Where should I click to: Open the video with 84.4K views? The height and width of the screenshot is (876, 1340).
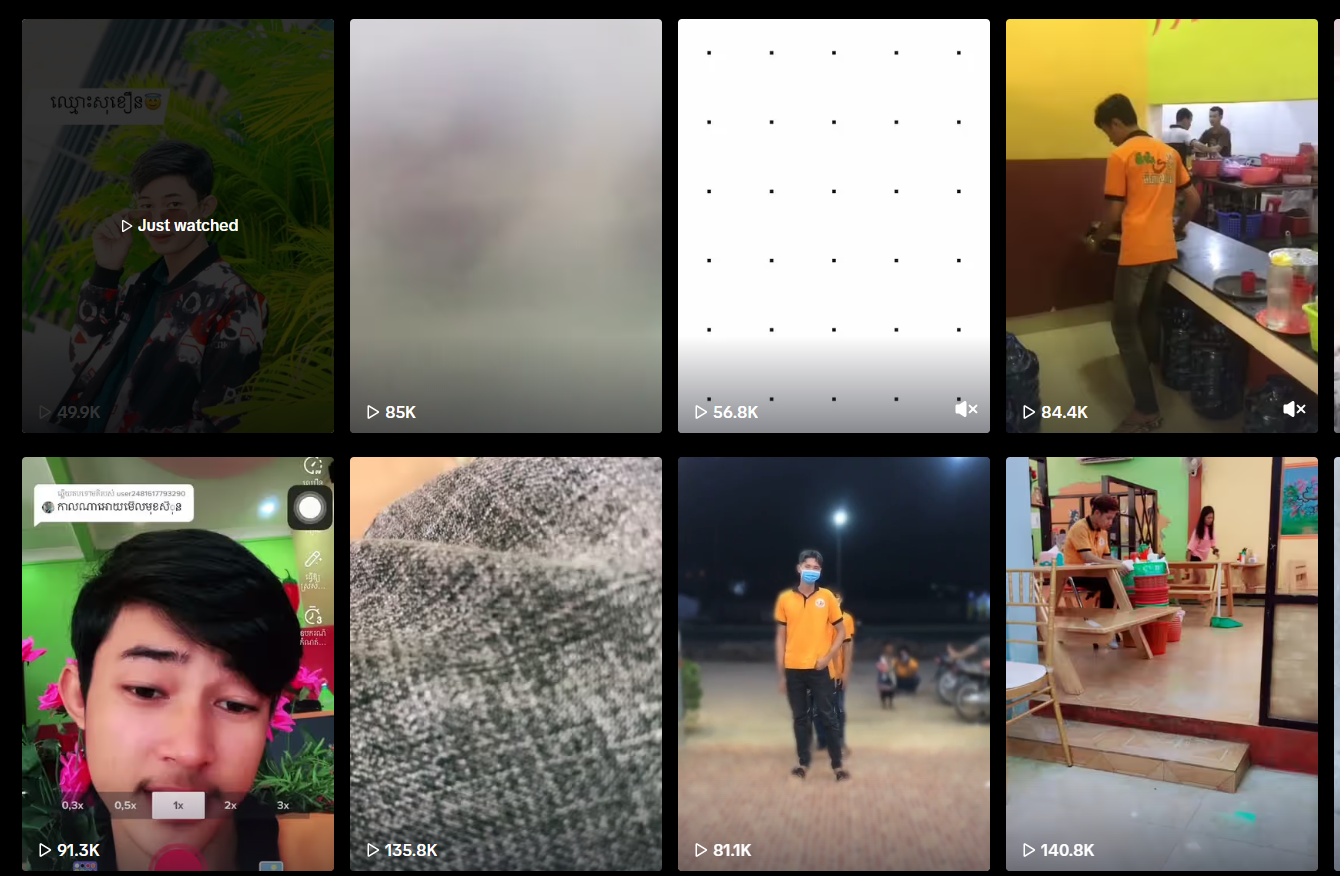coord(1161,226)
